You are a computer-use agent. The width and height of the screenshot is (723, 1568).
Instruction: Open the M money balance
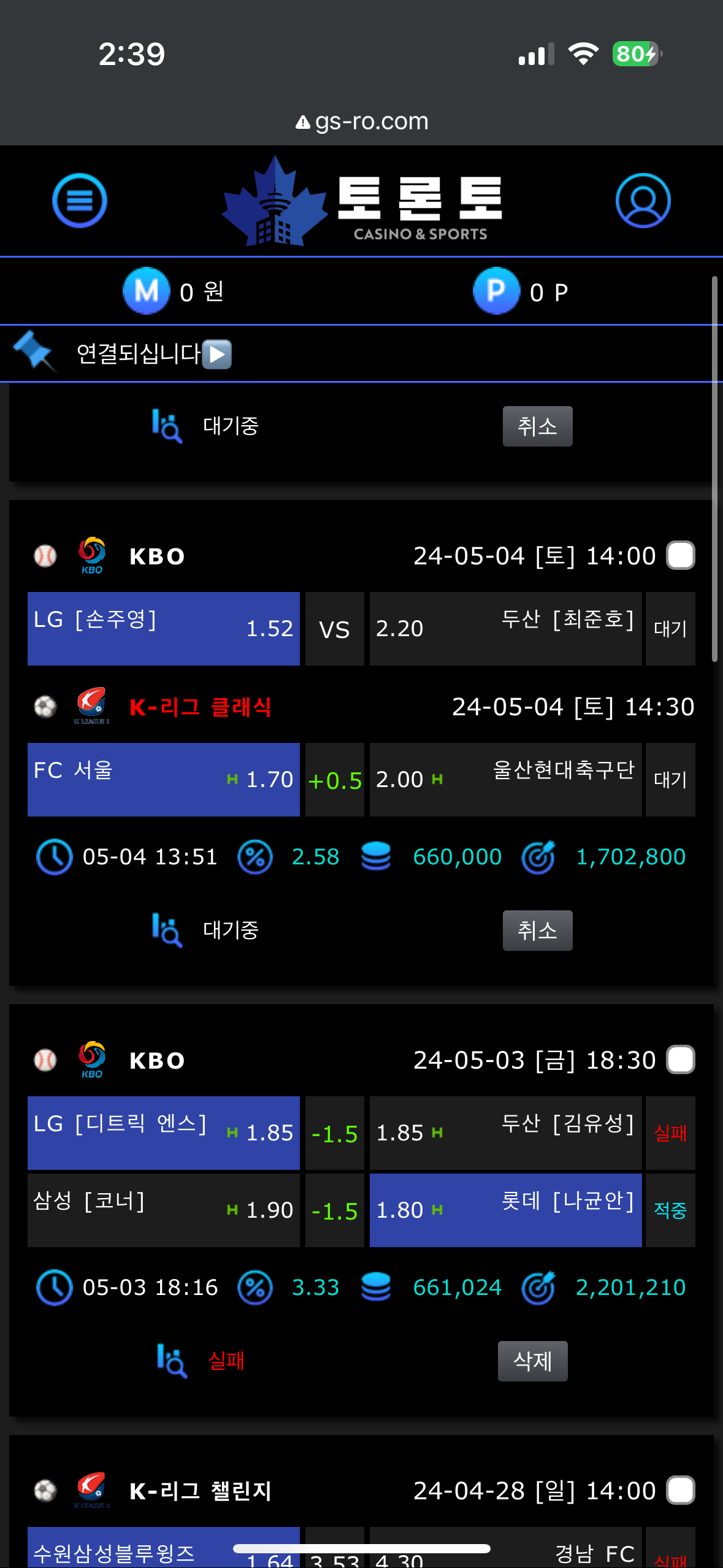tap(174, 291)
